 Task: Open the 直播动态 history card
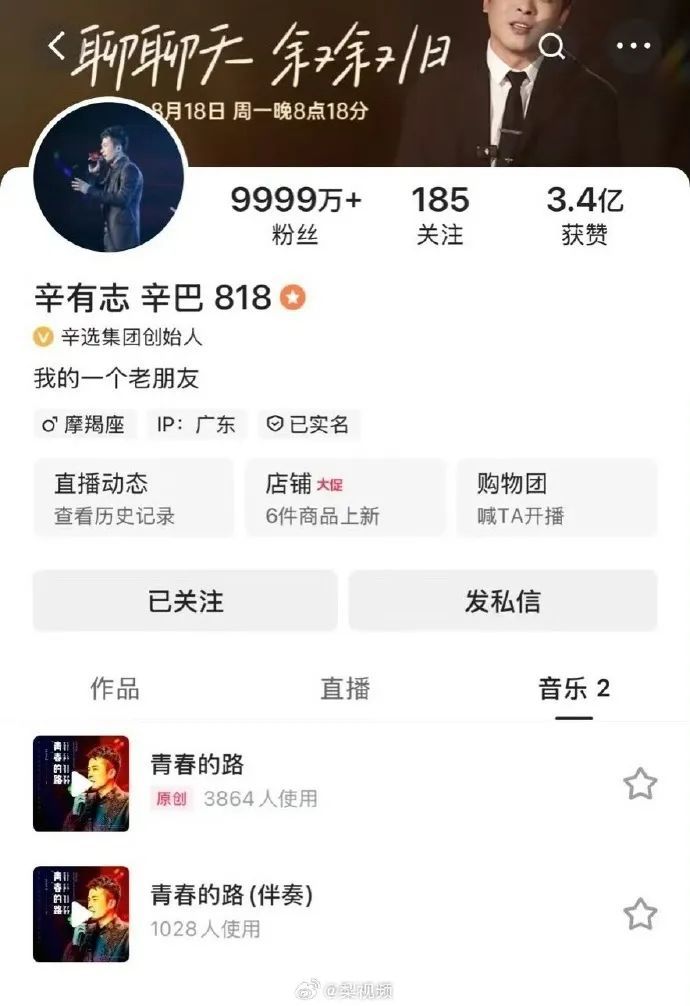(133, 498)
